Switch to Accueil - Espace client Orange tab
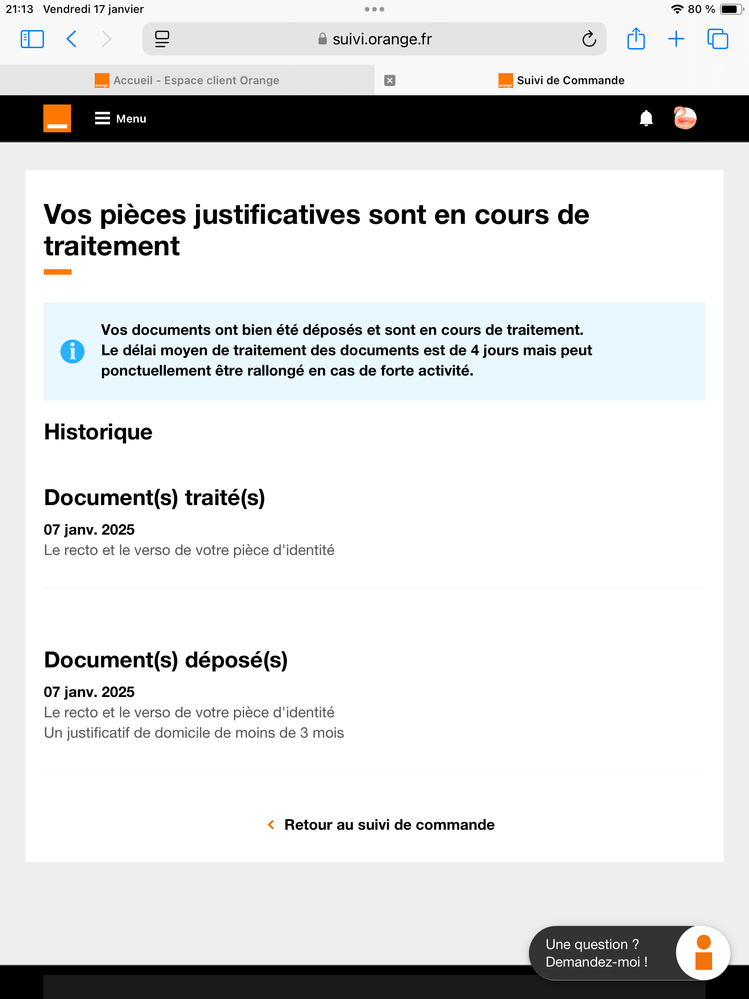This screenshot has width=749, height=999. (187, 80)
